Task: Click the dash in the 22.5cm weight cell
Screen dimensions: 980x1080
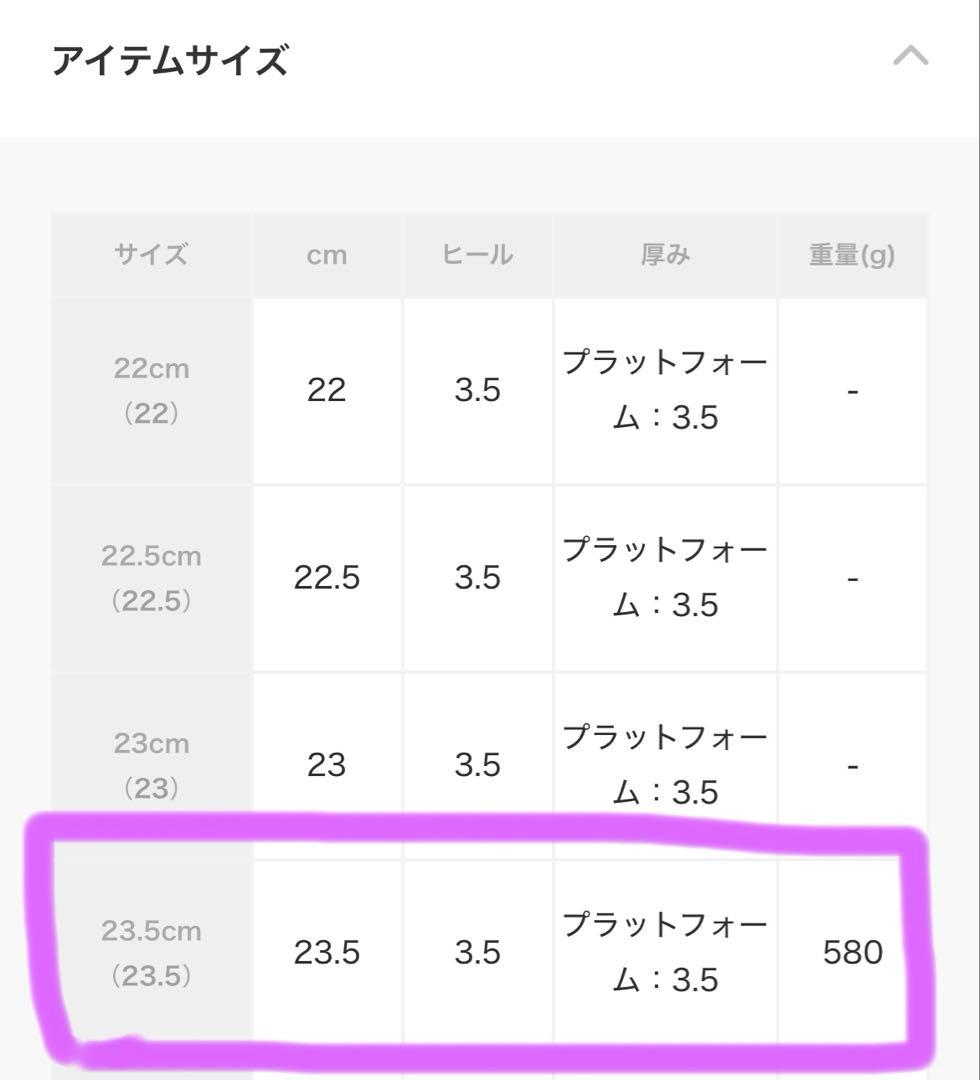Action: tap(853, 578)
